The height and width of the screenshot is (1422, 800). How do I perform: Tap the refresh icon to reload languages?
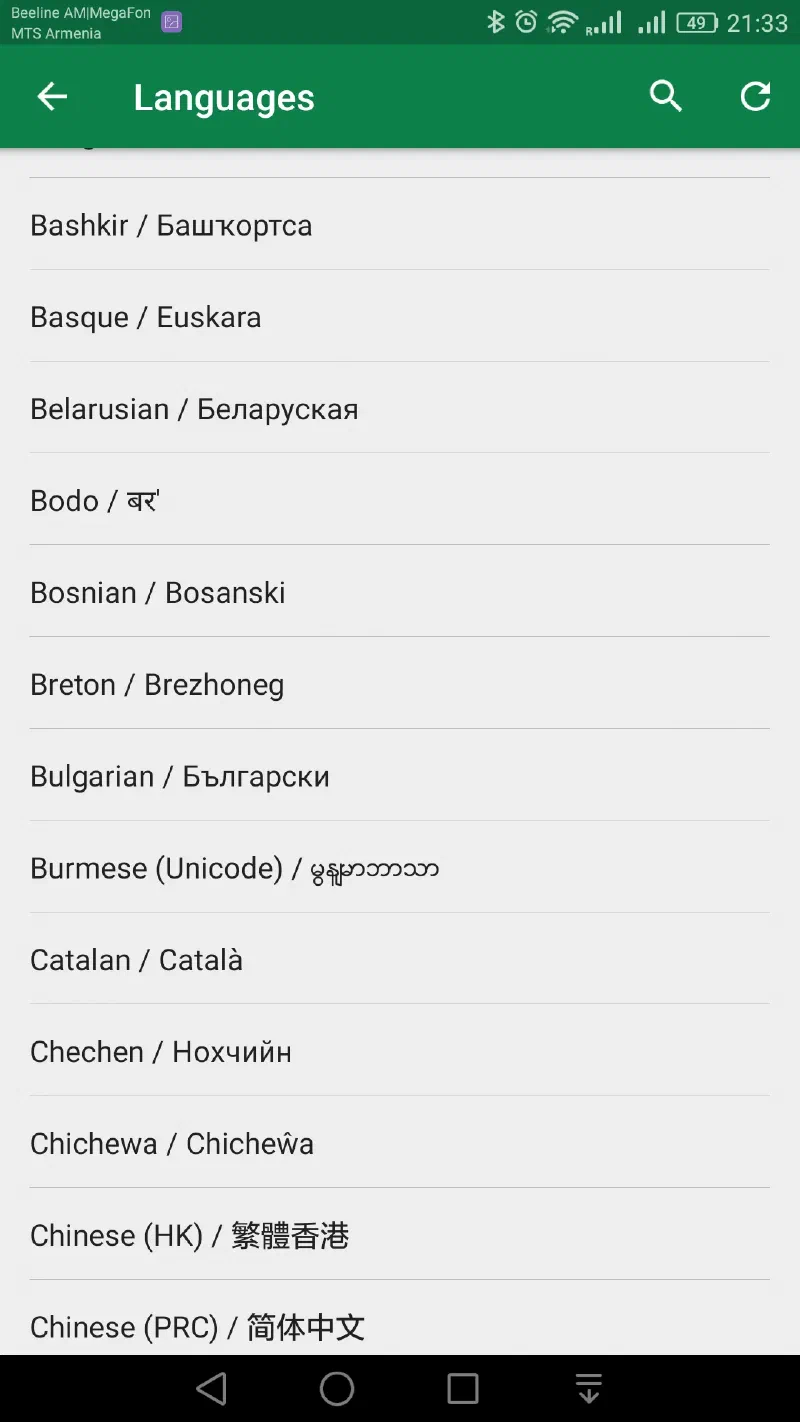[x=755, y=96]
